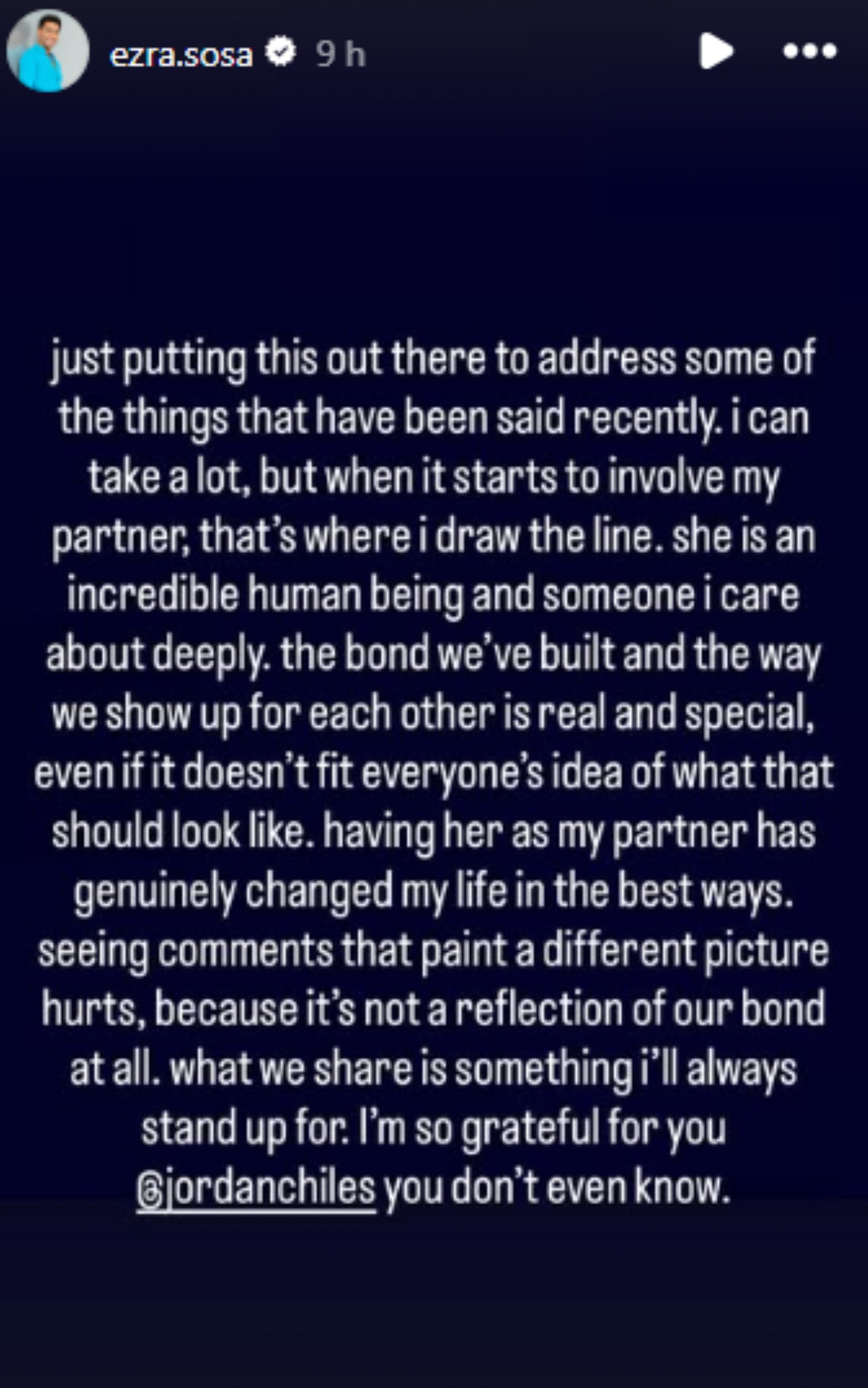Resume story playback with play button
This screenshot has width=868, height=1388.
coord(715,52)
